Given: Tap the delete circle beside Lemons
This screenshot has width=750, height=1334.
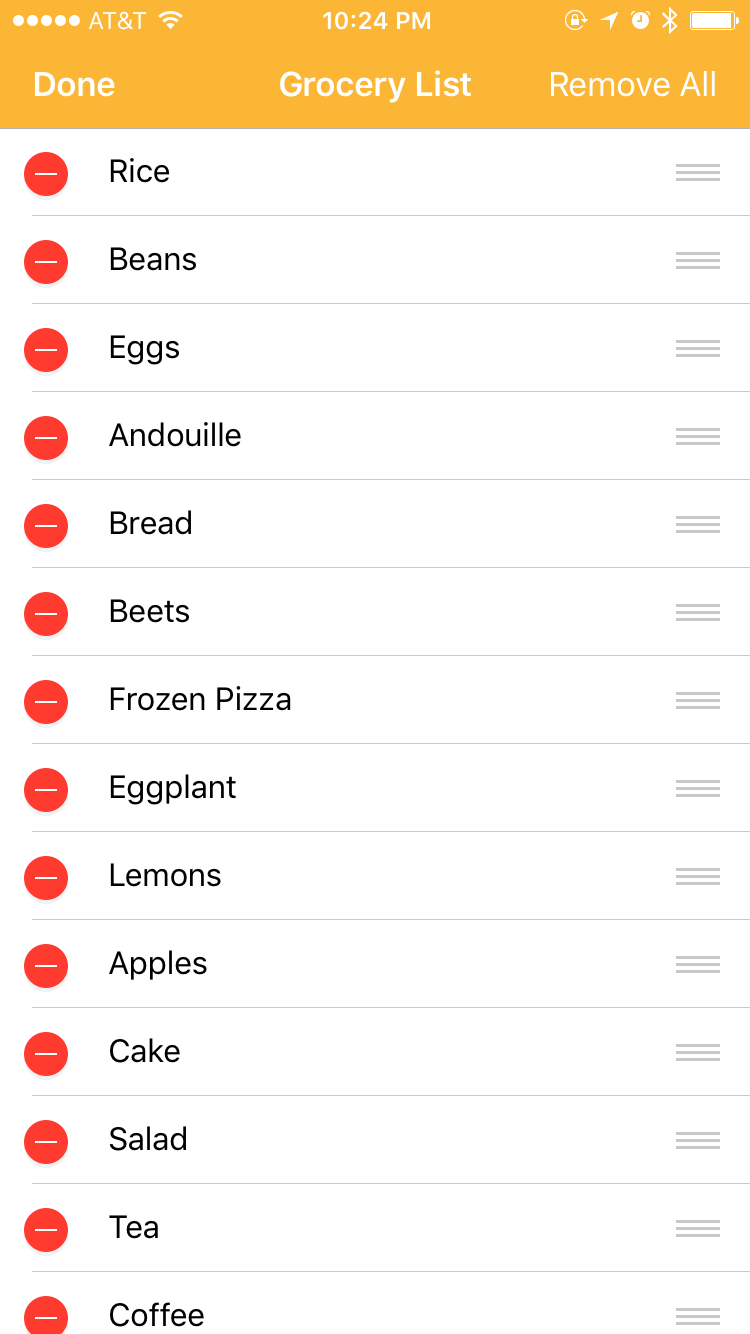Looking at the screenshot, I should coord(46,878).
